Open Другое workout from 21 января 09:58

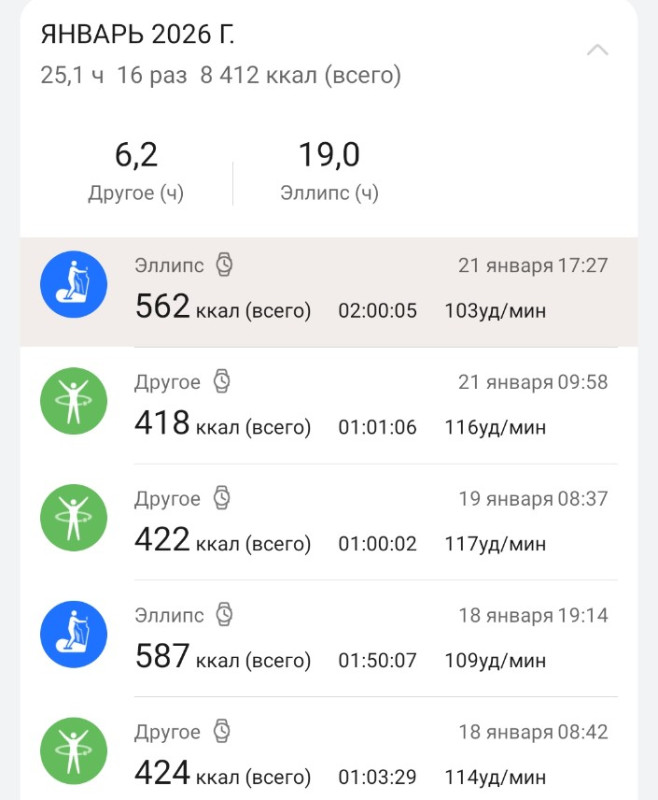[x=330, y=406]
